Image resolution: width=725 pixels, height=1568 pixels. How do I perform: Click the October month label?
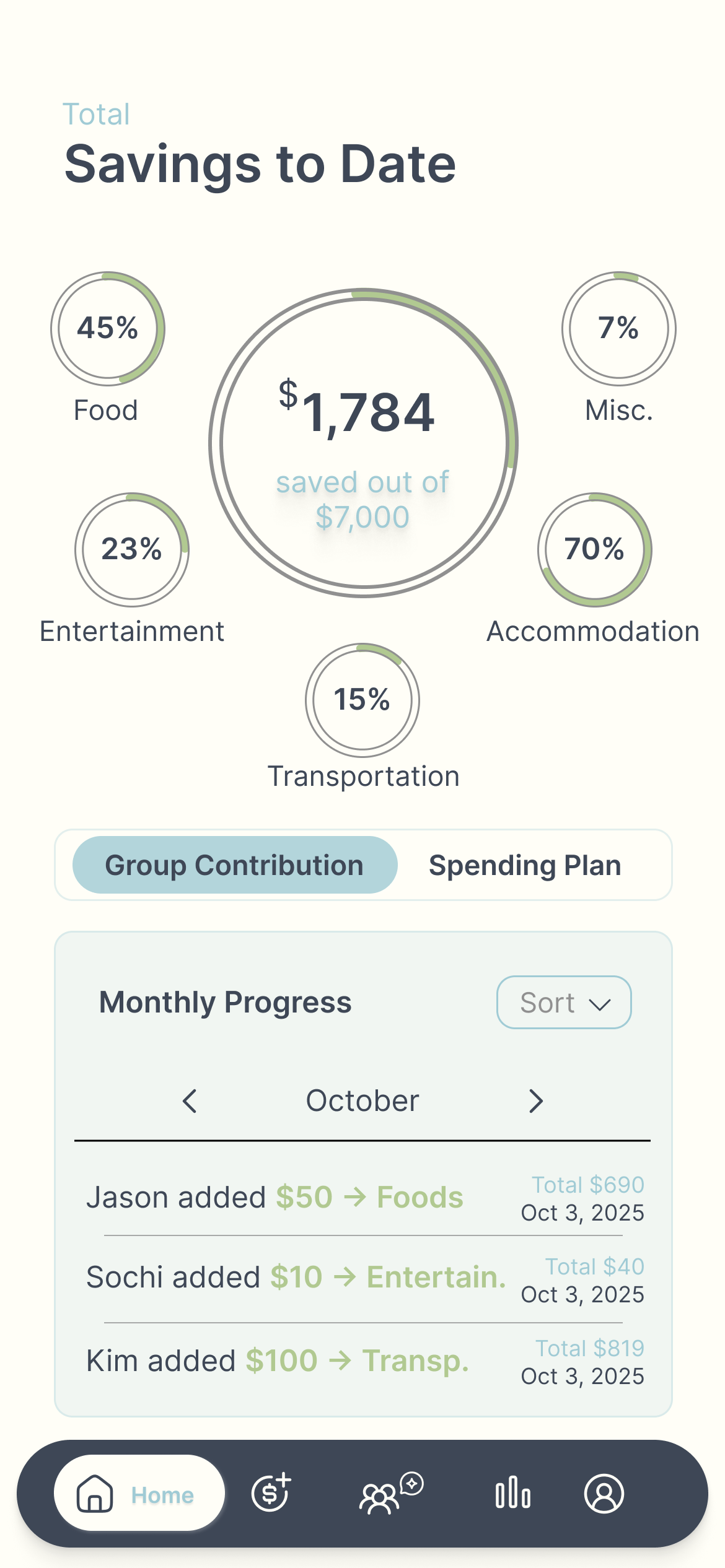pos(362,1100)
